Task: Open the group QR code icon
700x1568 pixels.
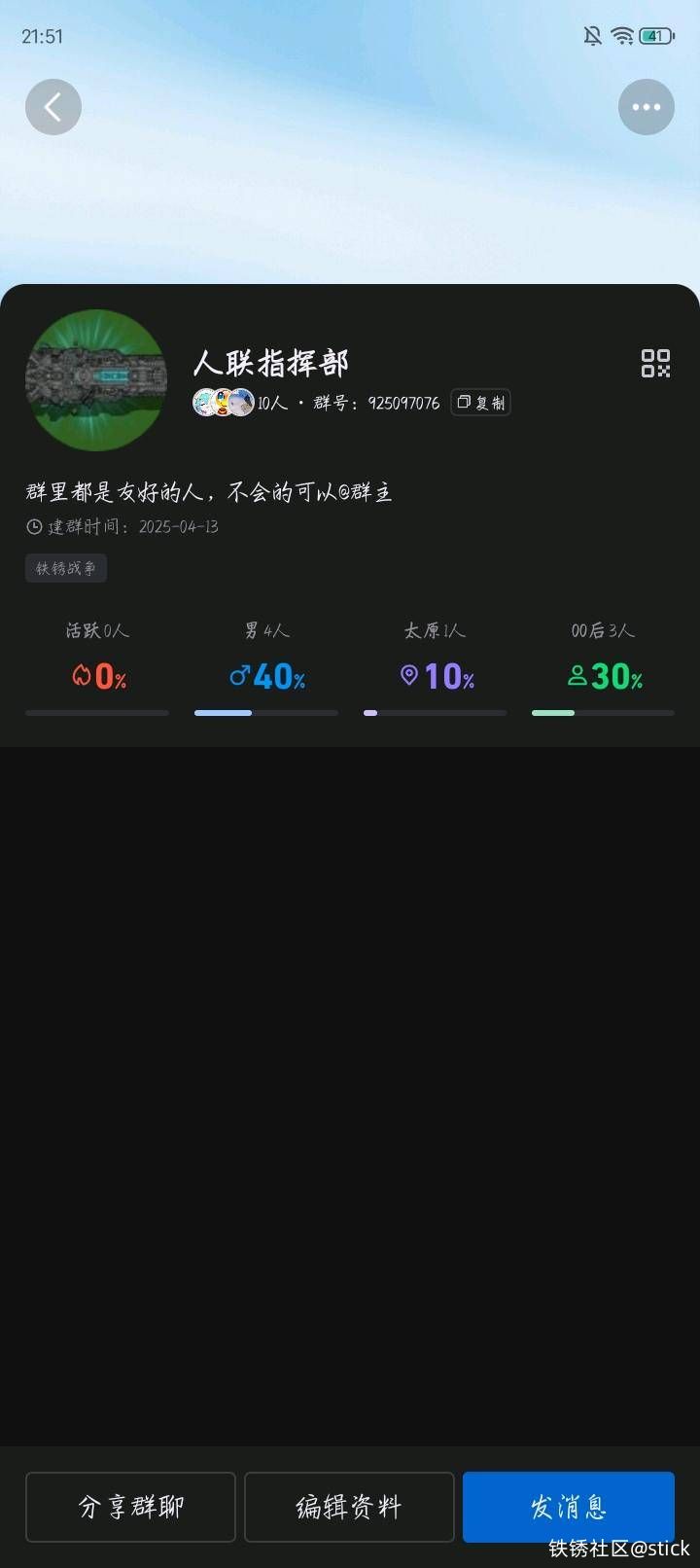Action: (x=655, y=364)
